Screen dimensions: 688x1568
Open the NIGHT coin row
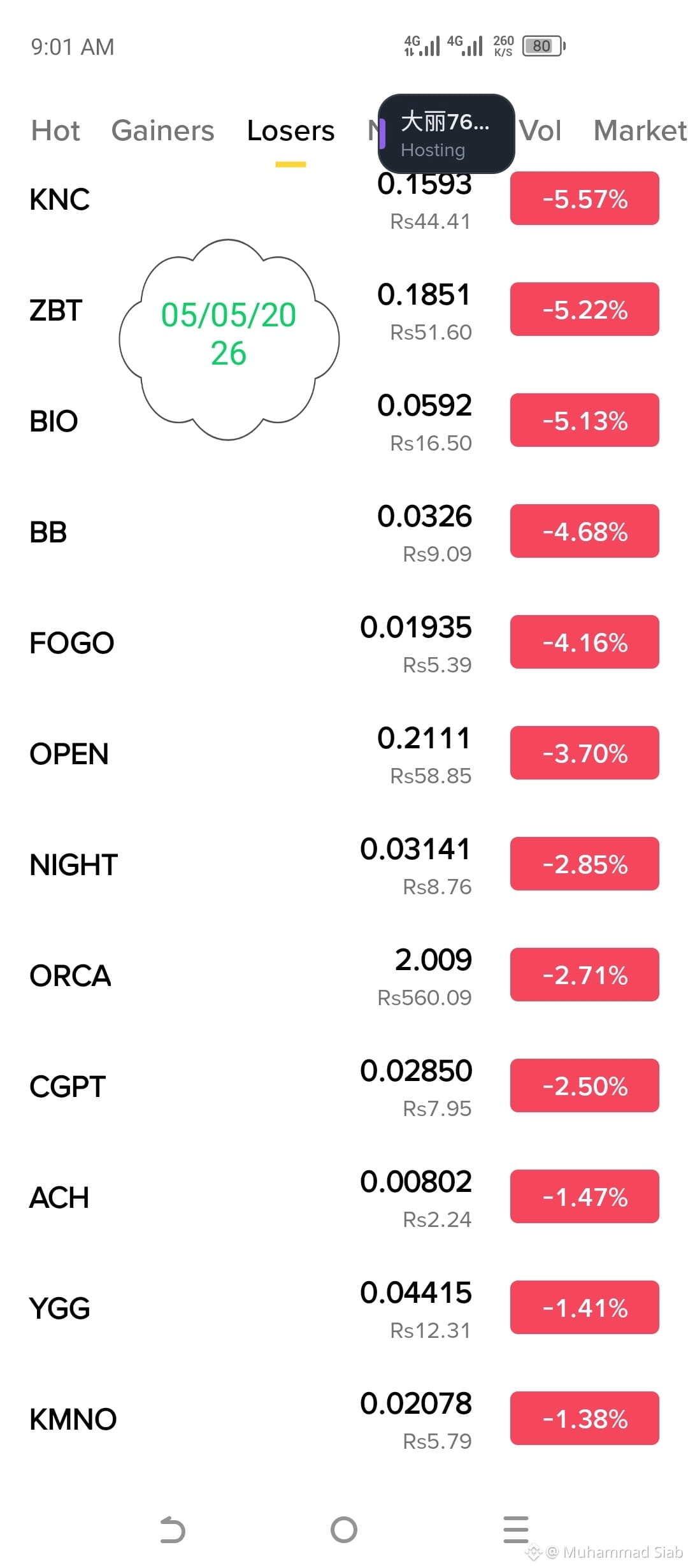[x=344, y=865]
